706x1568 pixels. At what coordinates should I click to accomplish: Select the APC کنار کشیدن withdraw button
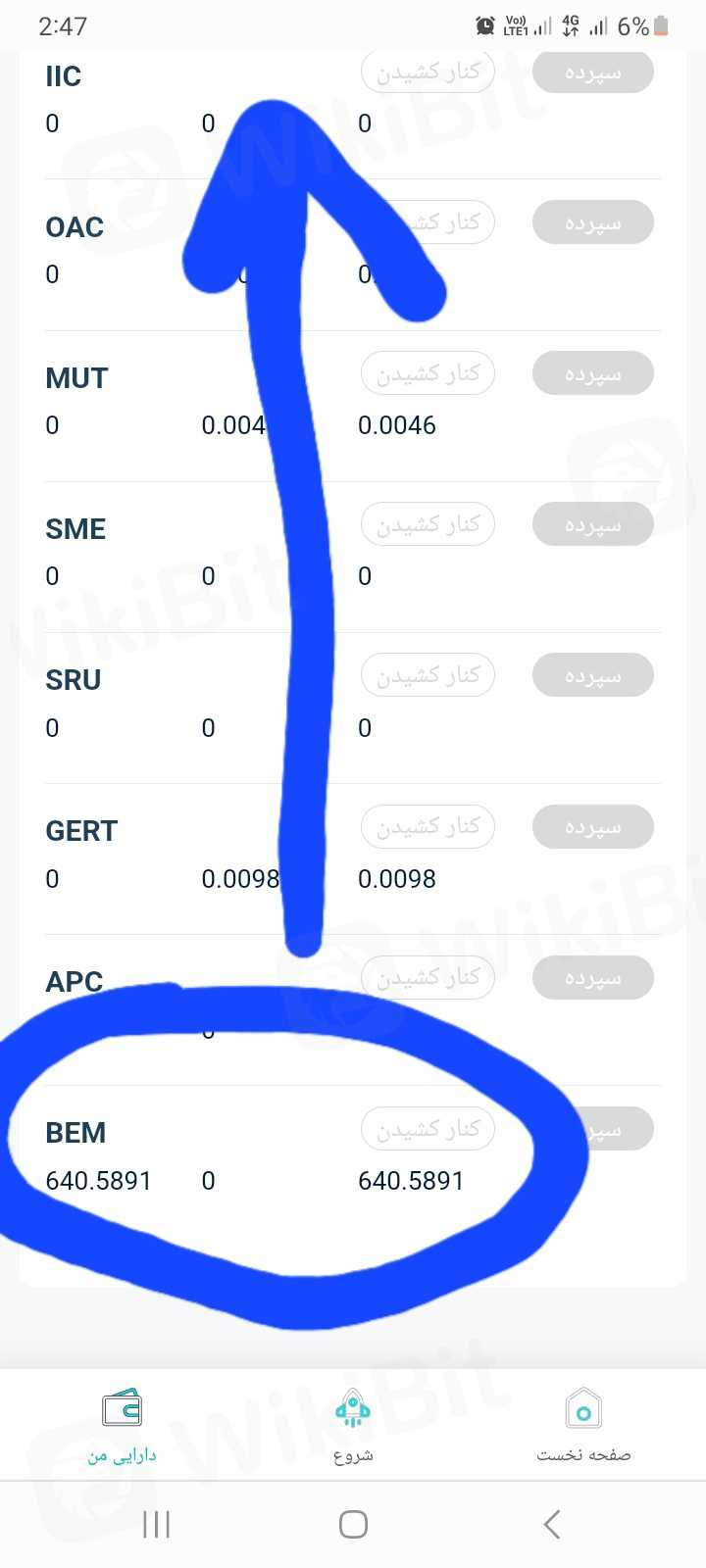[428, 977]
